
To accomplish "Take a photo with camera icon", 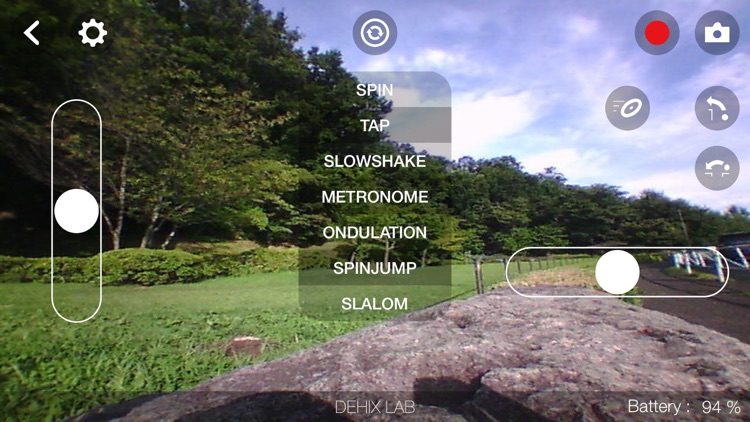I will (717, 33).
